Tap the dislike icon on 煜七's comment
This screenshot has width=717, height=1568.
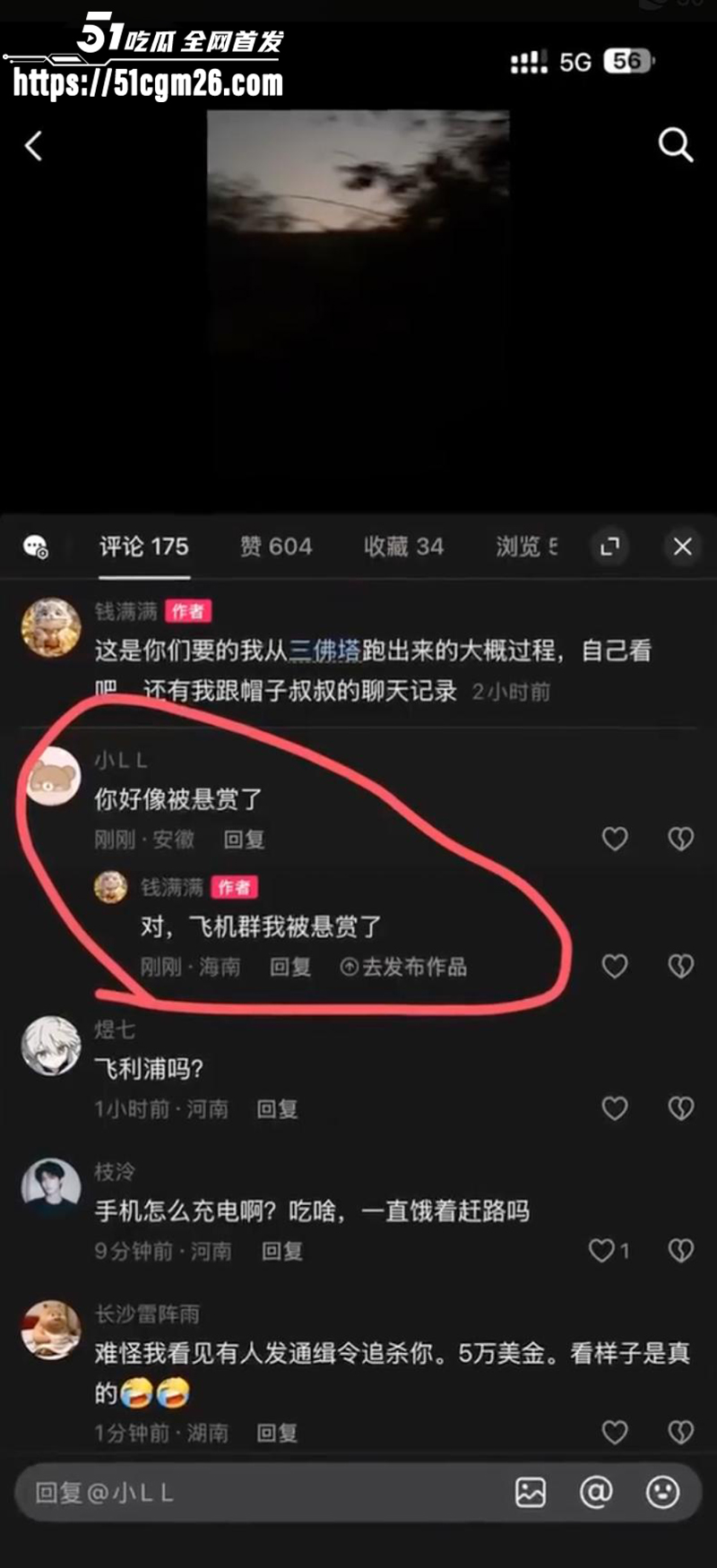pyautogui.click(x=678, y=1108)
